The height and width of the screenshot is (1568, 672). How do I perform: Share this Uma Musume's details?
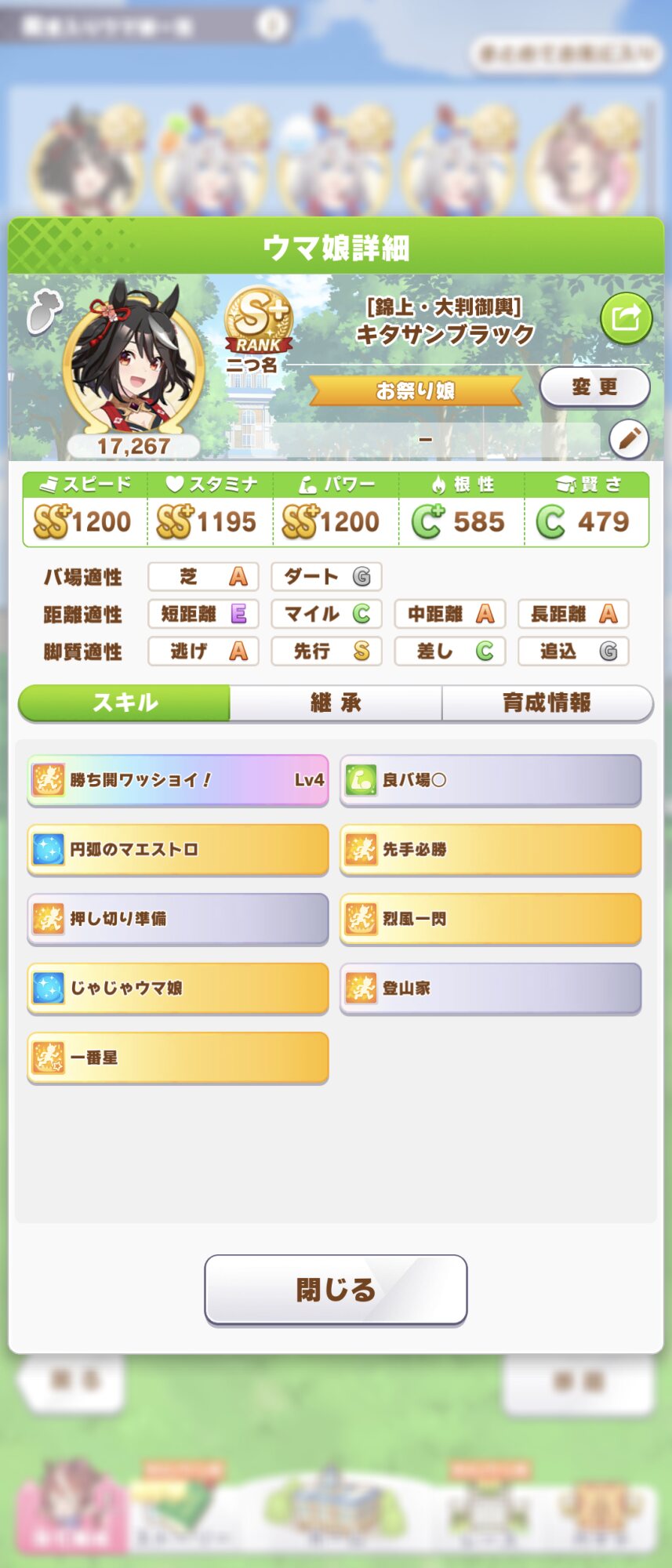(x=626, y=318)
